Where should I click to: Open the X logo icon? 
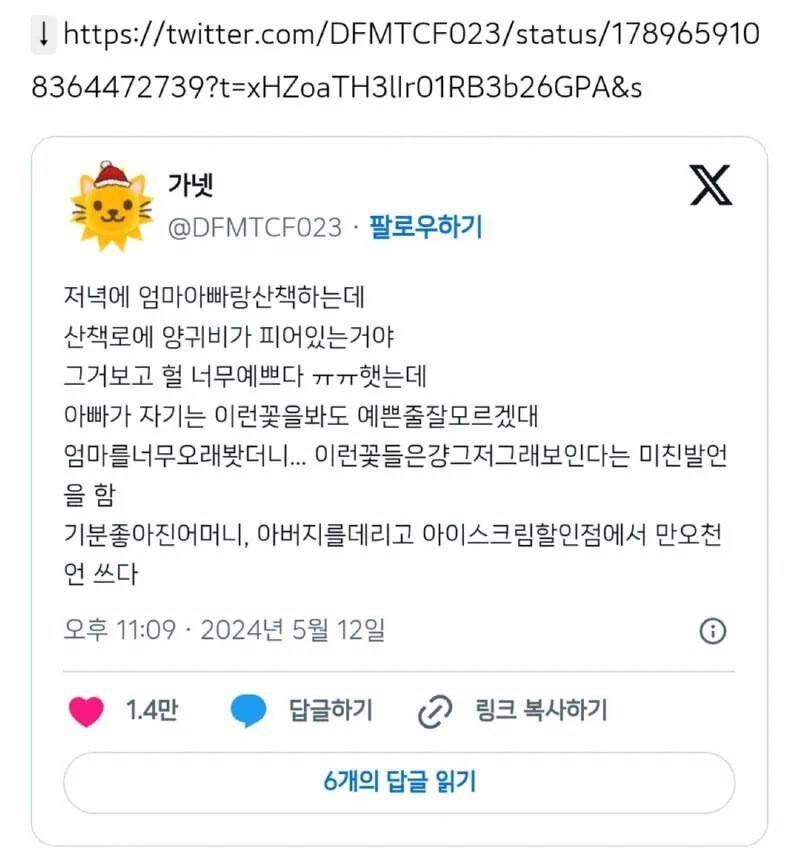point(710,186)
